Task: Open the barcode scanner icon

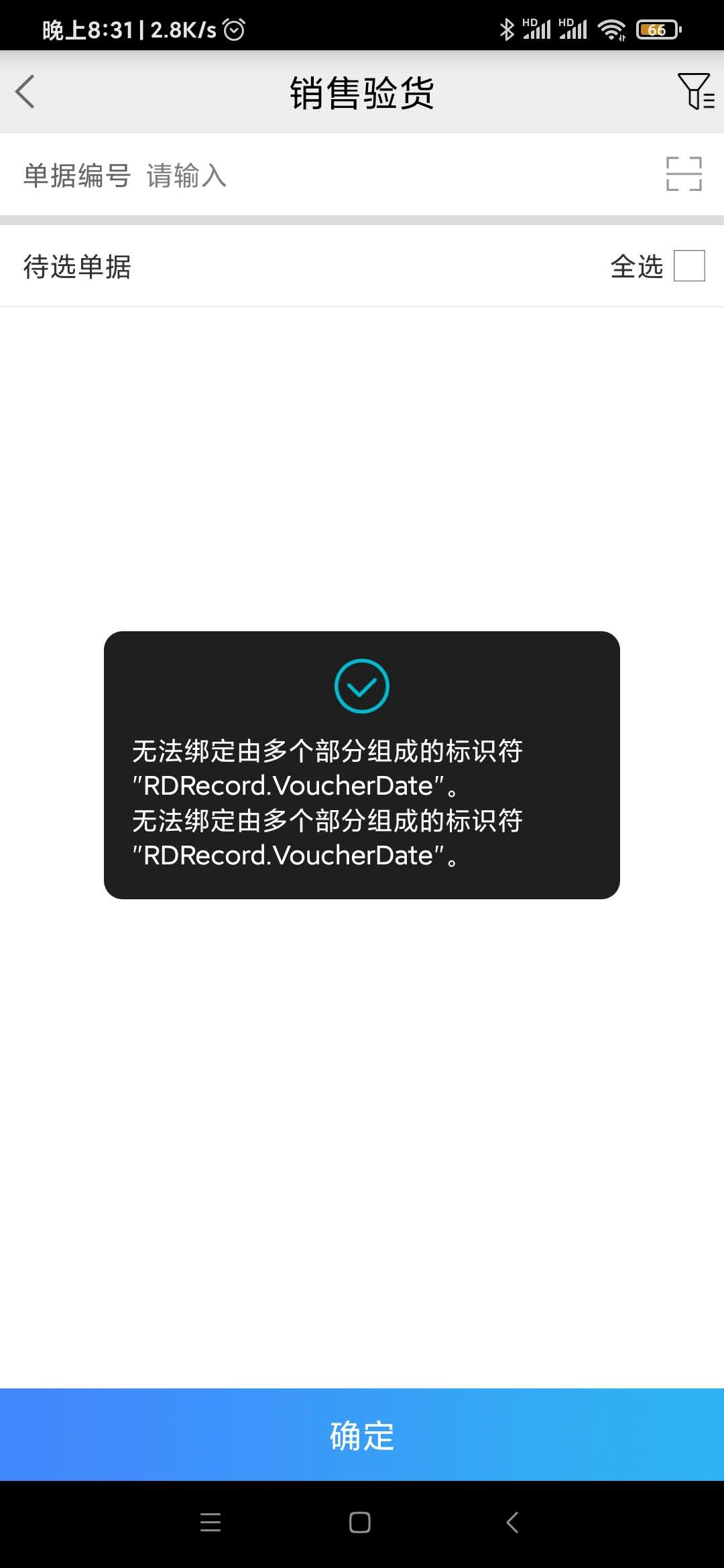Action: pyautogui.click(x=683, y=174)
